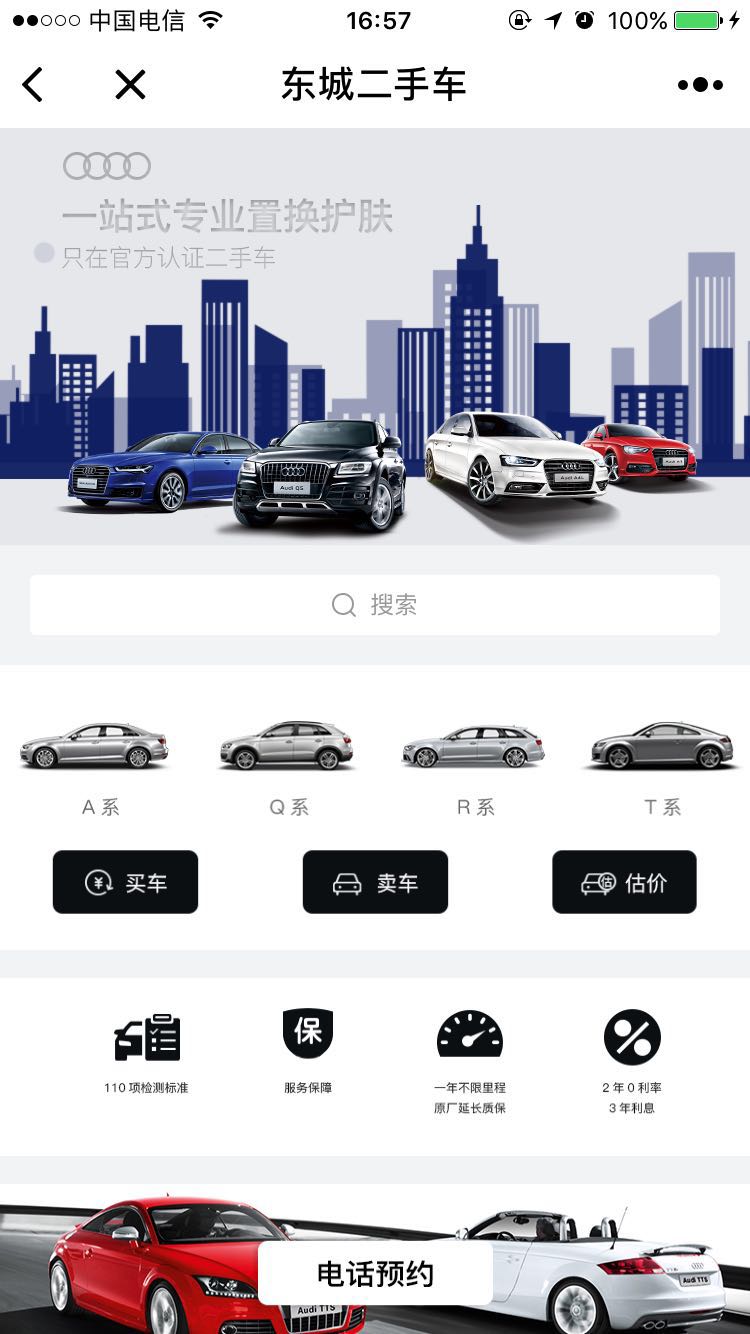Image resolution: width=750 pixels, height=1334 pixels.
Task: Tap the 电话预约 phone booking button
Action: click(375, 1273)
